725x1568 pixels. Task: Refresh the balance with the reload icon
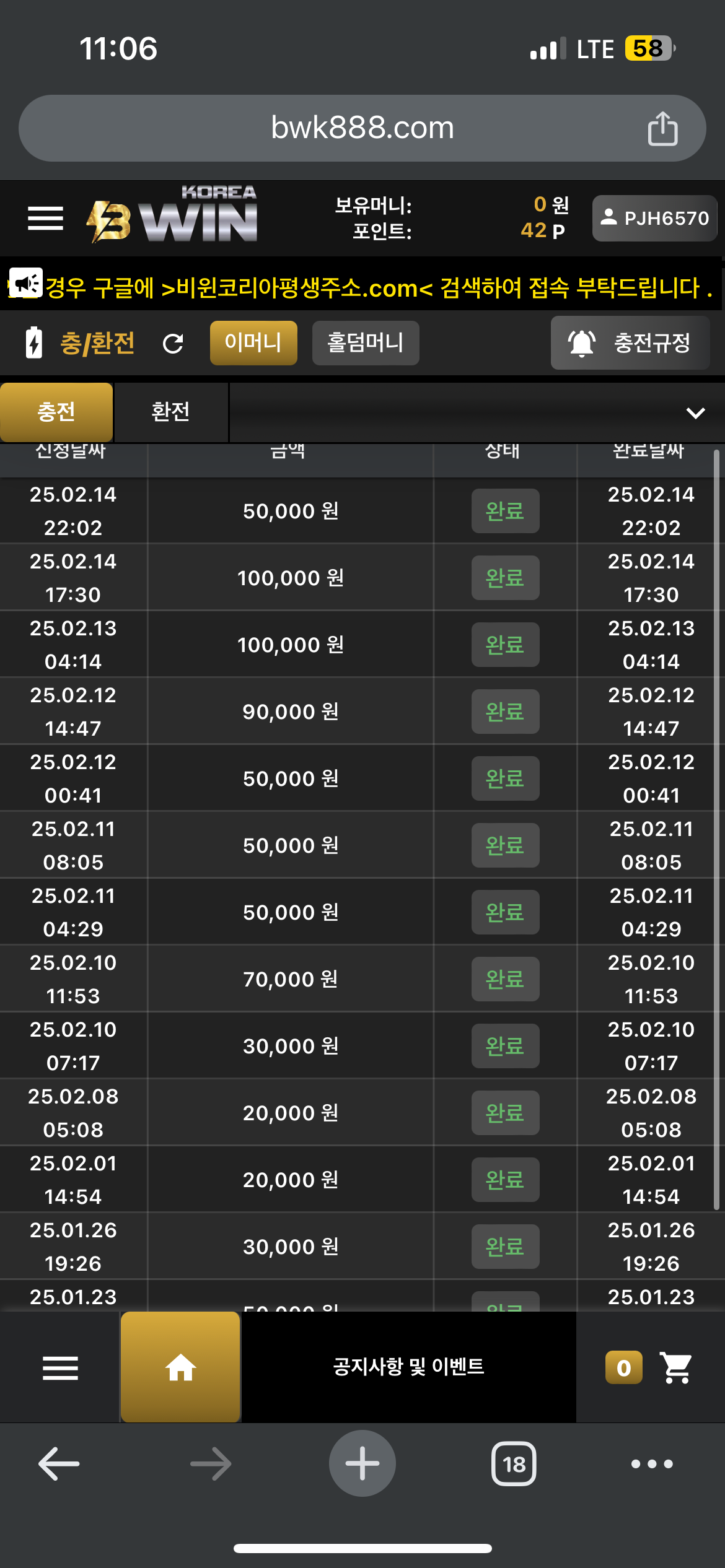pyautogui.click(x=173, y=343)
